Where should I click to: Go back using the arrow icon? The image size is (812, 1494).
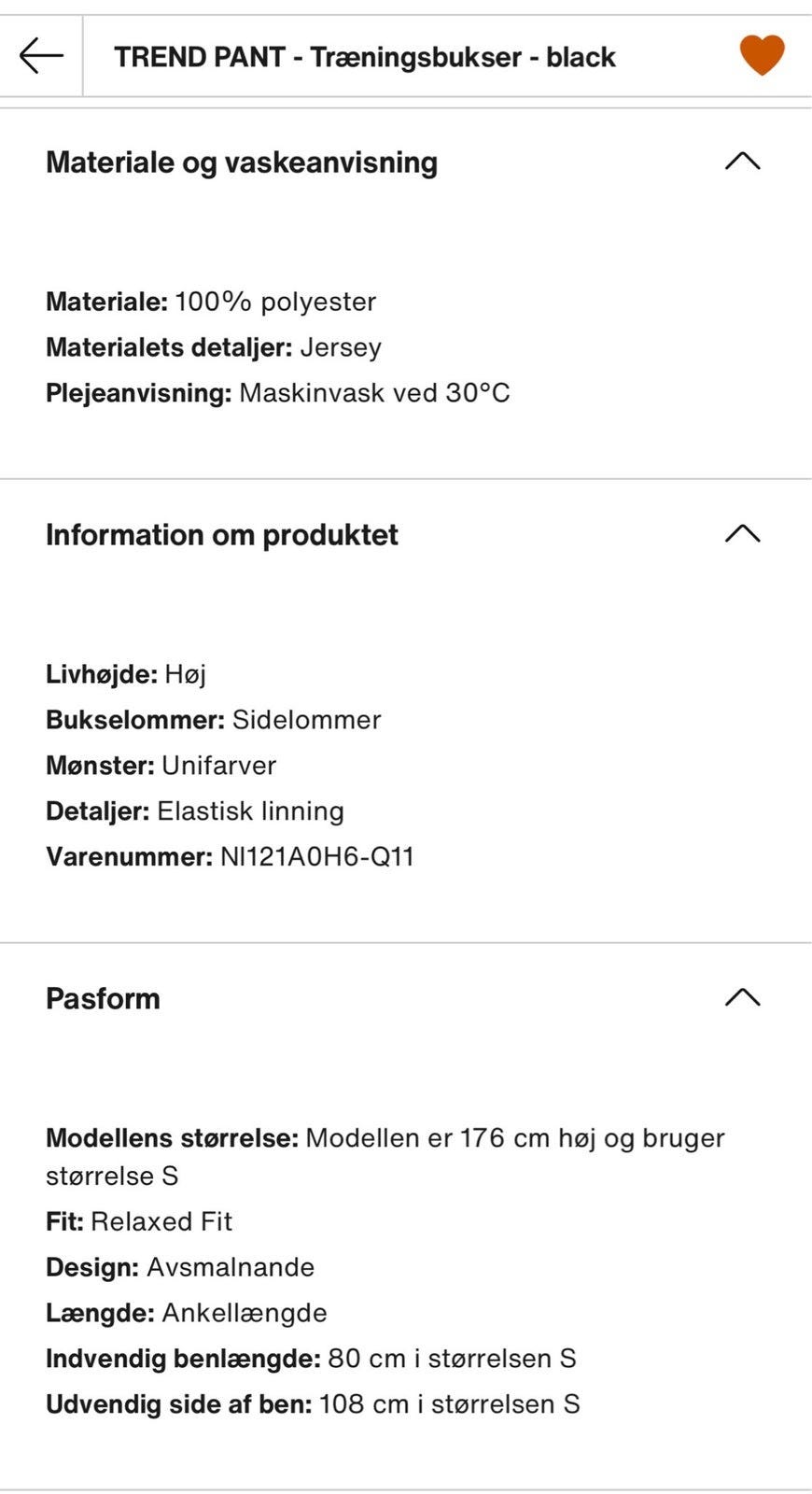[x=41, y=56]
